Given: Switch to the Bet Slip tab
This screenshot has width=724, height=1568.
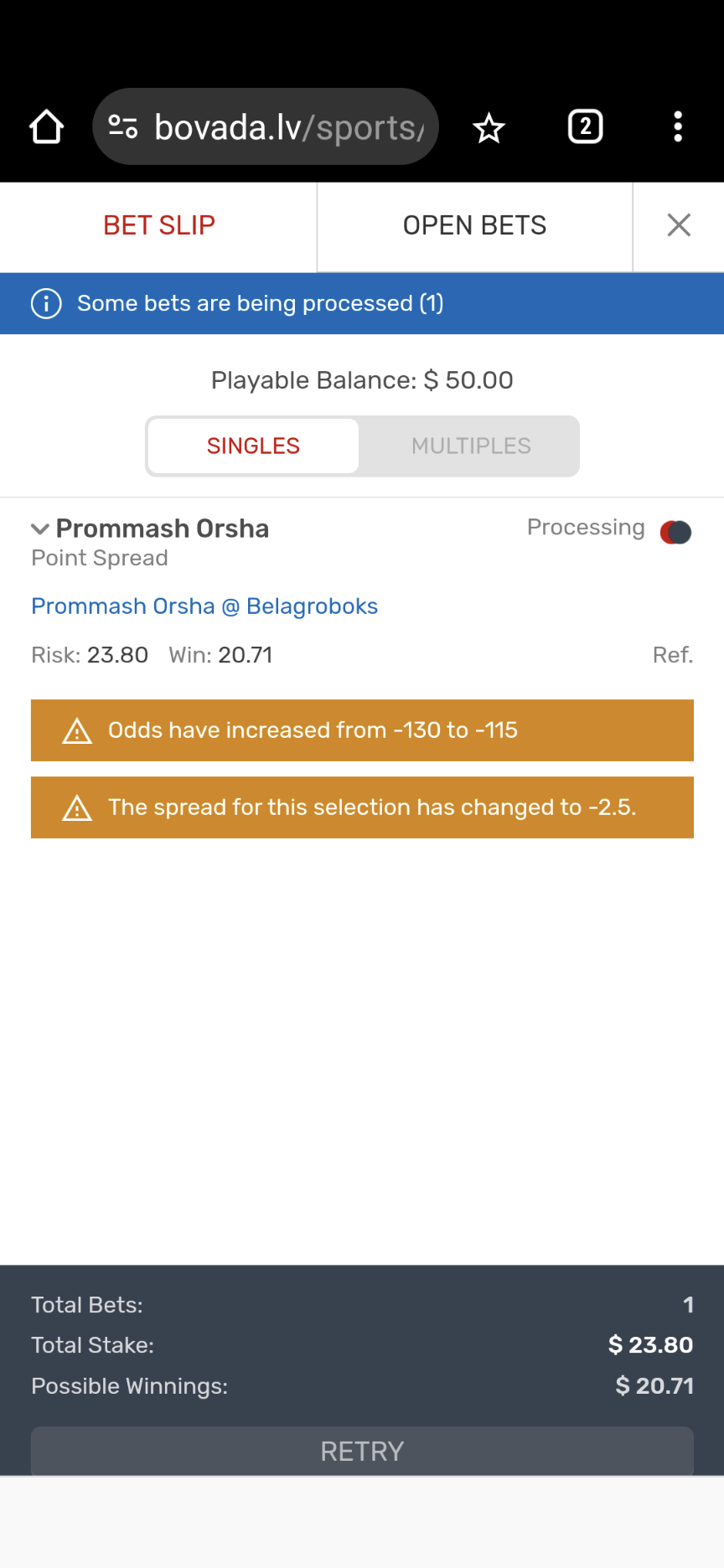Looking at the screenshot, I should 158,225.
